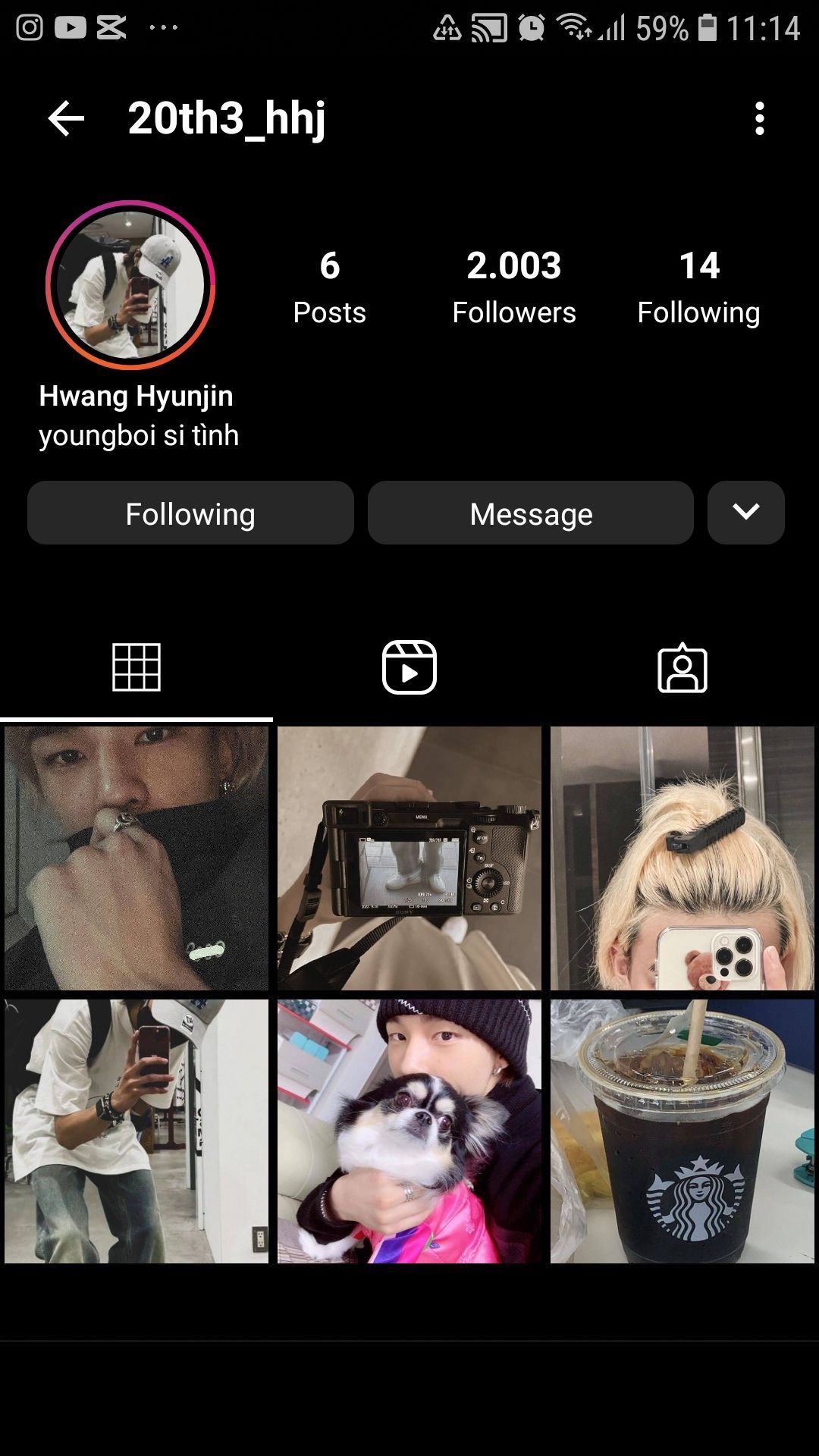Open the blonde hair clip selfie post

coord(682,858)
